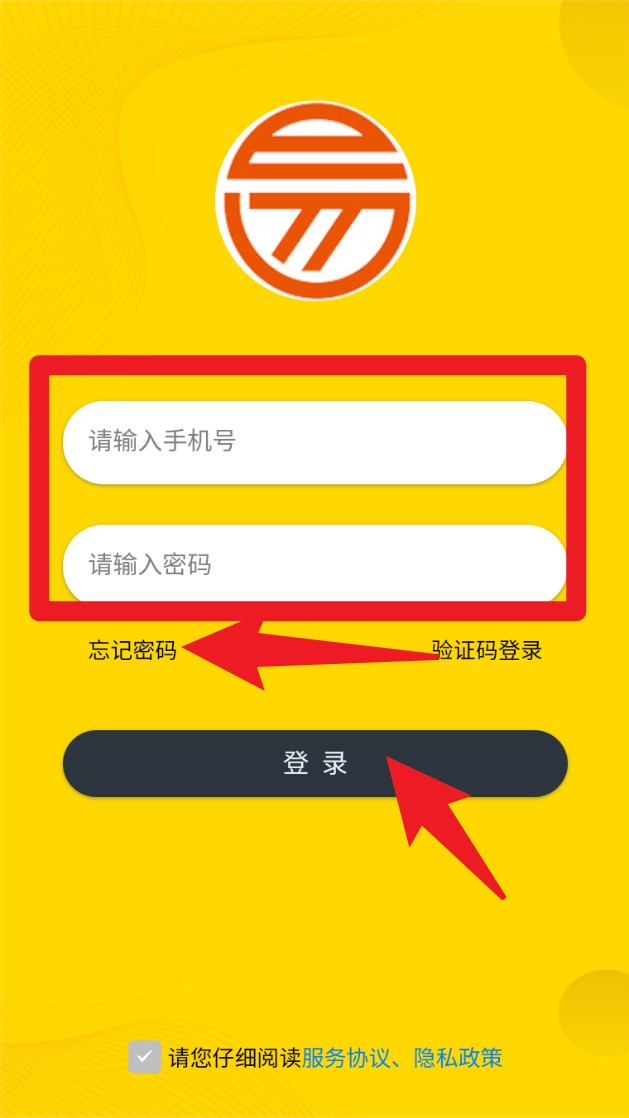Focus the password input field
This screenshot has height=1118, width=629.
point(314,565)
